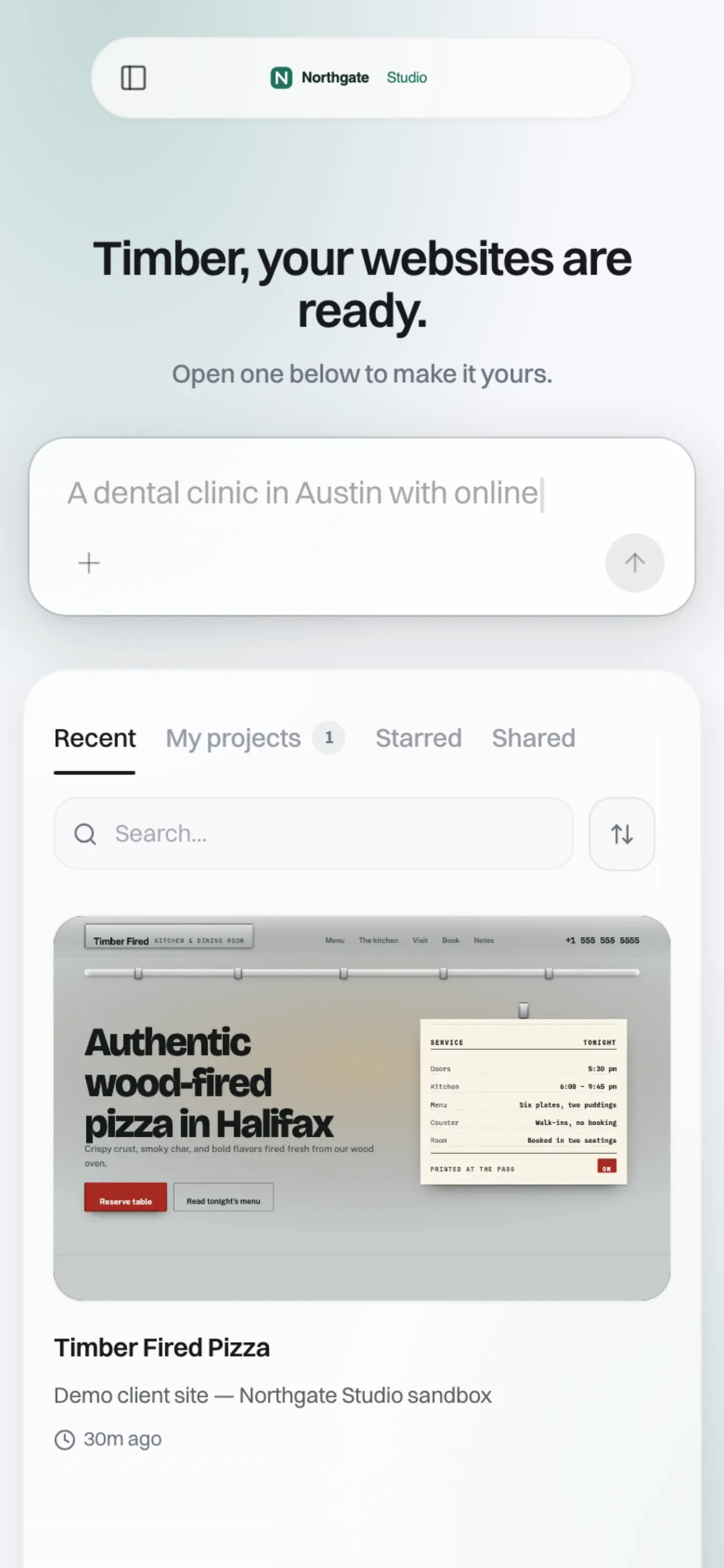The image size is (724, 1568).
Task: Tap the Northgate Studio workspace name
Action: coord(348,77)
